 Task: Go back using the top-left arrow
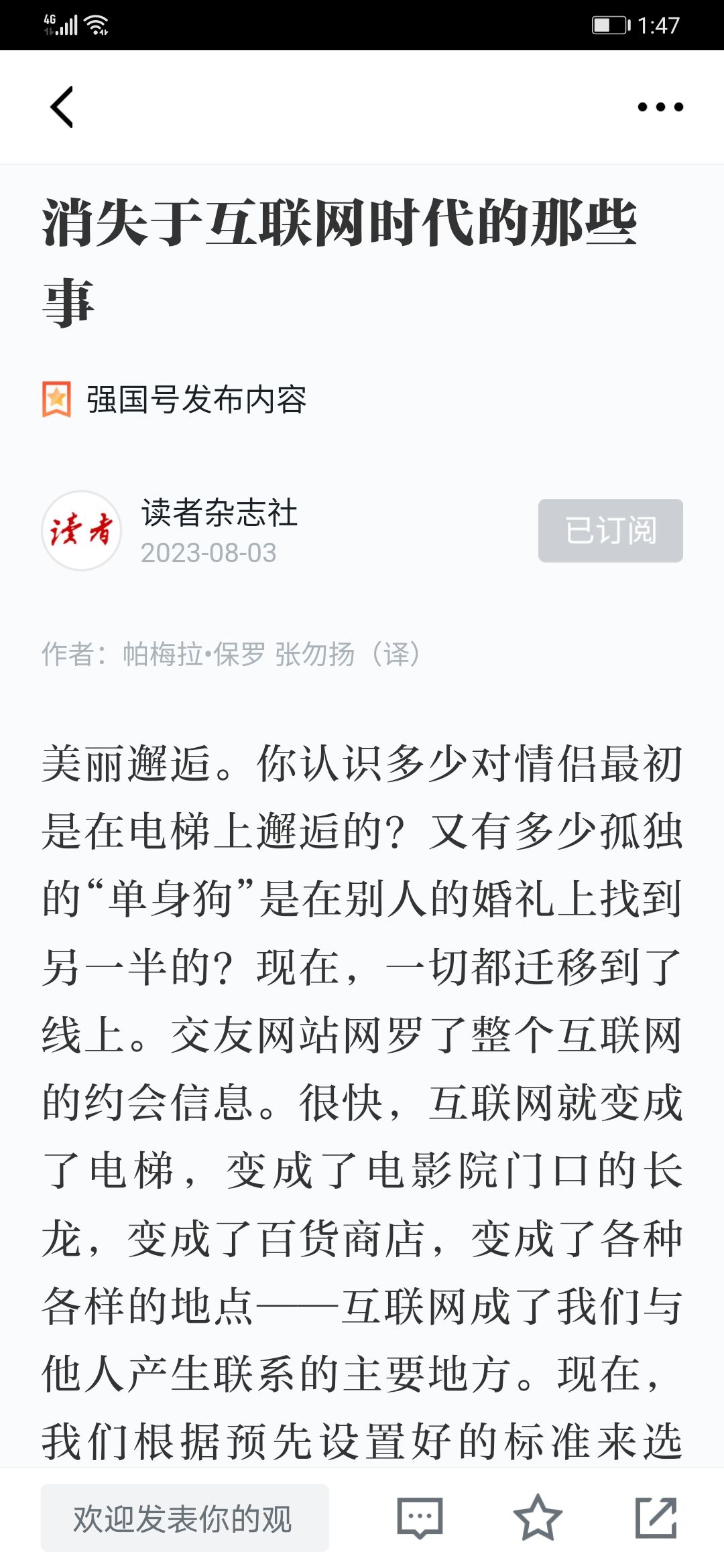coord(62,107)
